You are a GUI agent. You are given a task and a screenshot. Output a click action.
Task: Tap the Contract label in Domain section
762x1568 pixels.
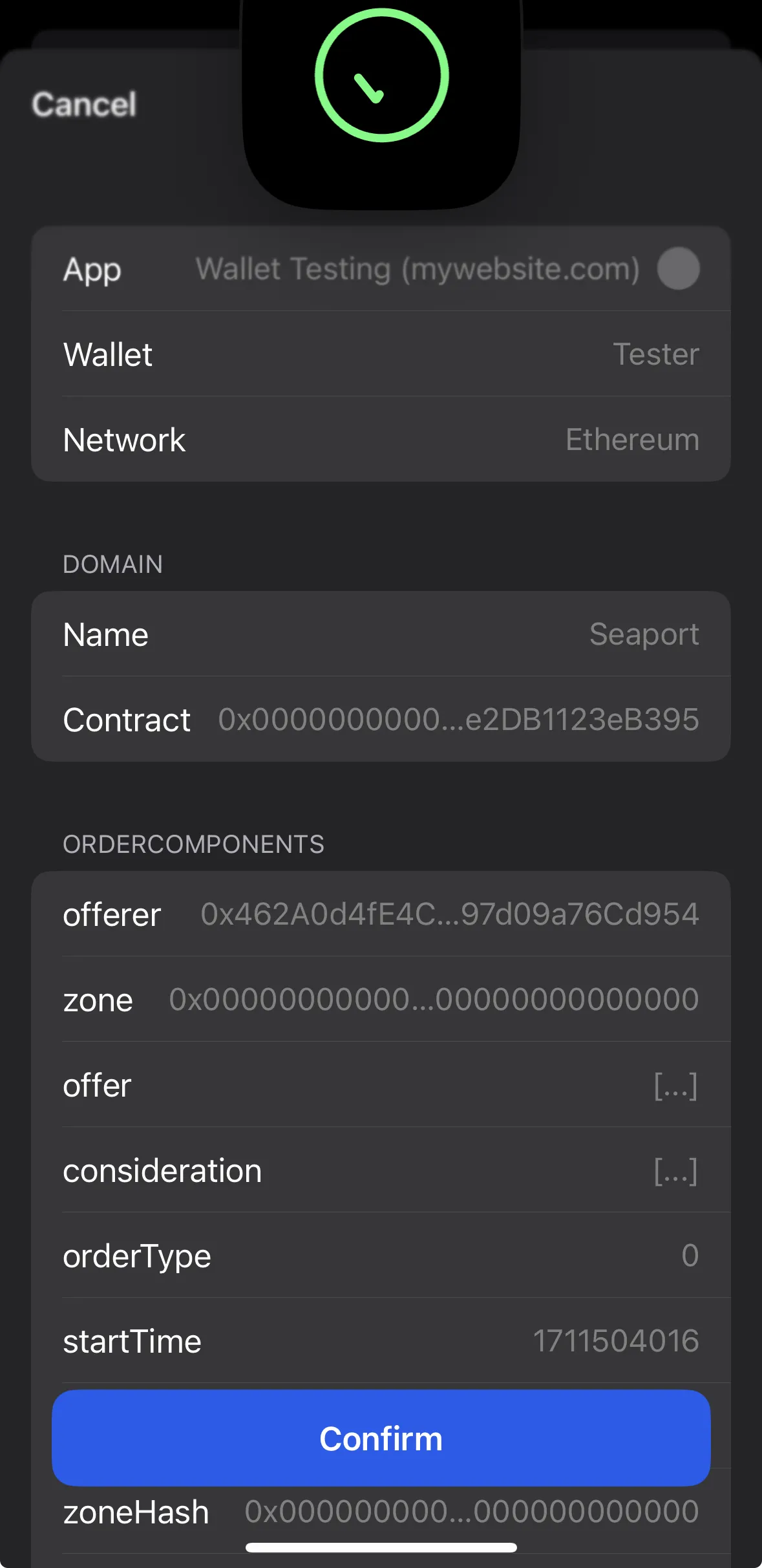point(127,720)
